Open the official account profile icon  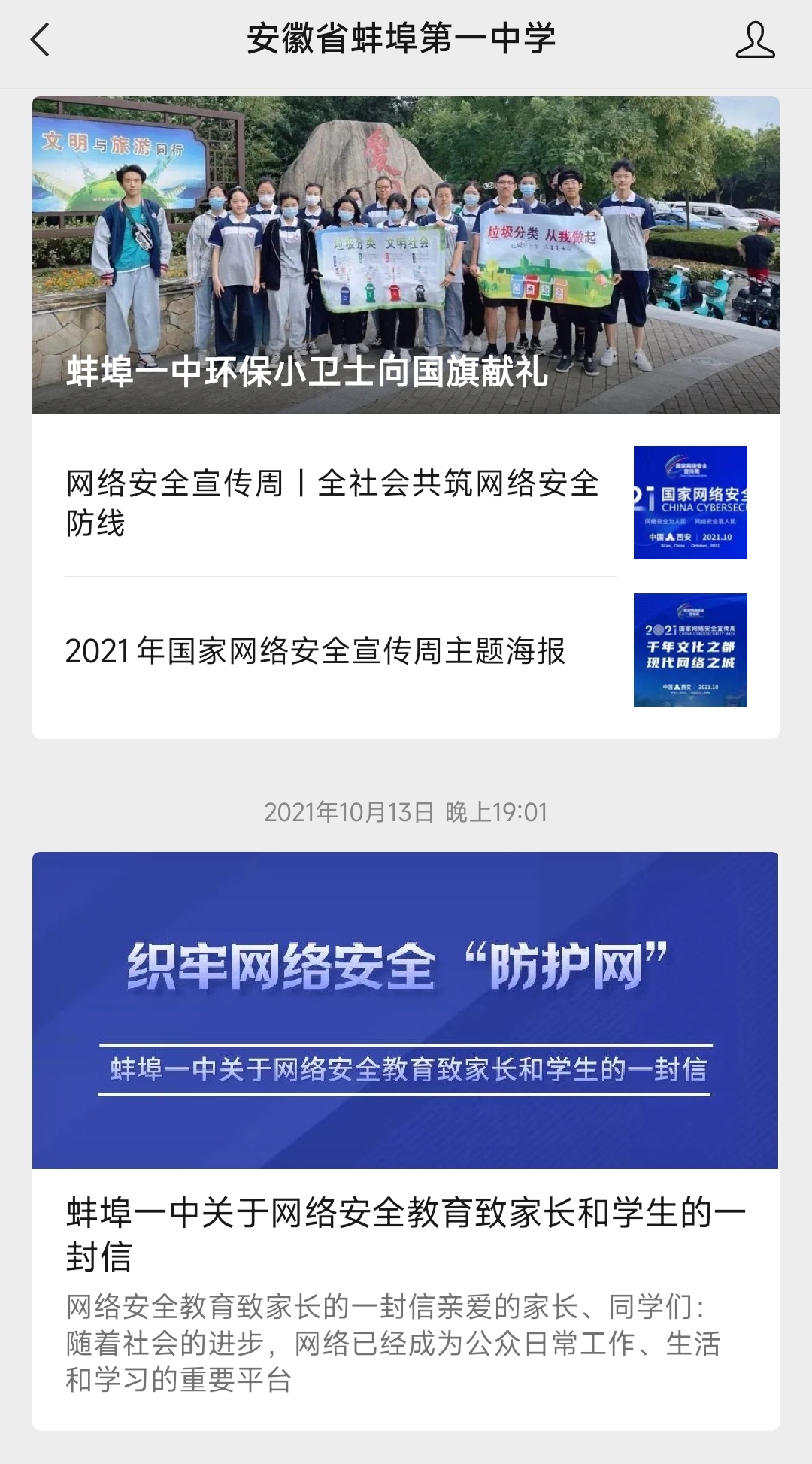point(755,40)
